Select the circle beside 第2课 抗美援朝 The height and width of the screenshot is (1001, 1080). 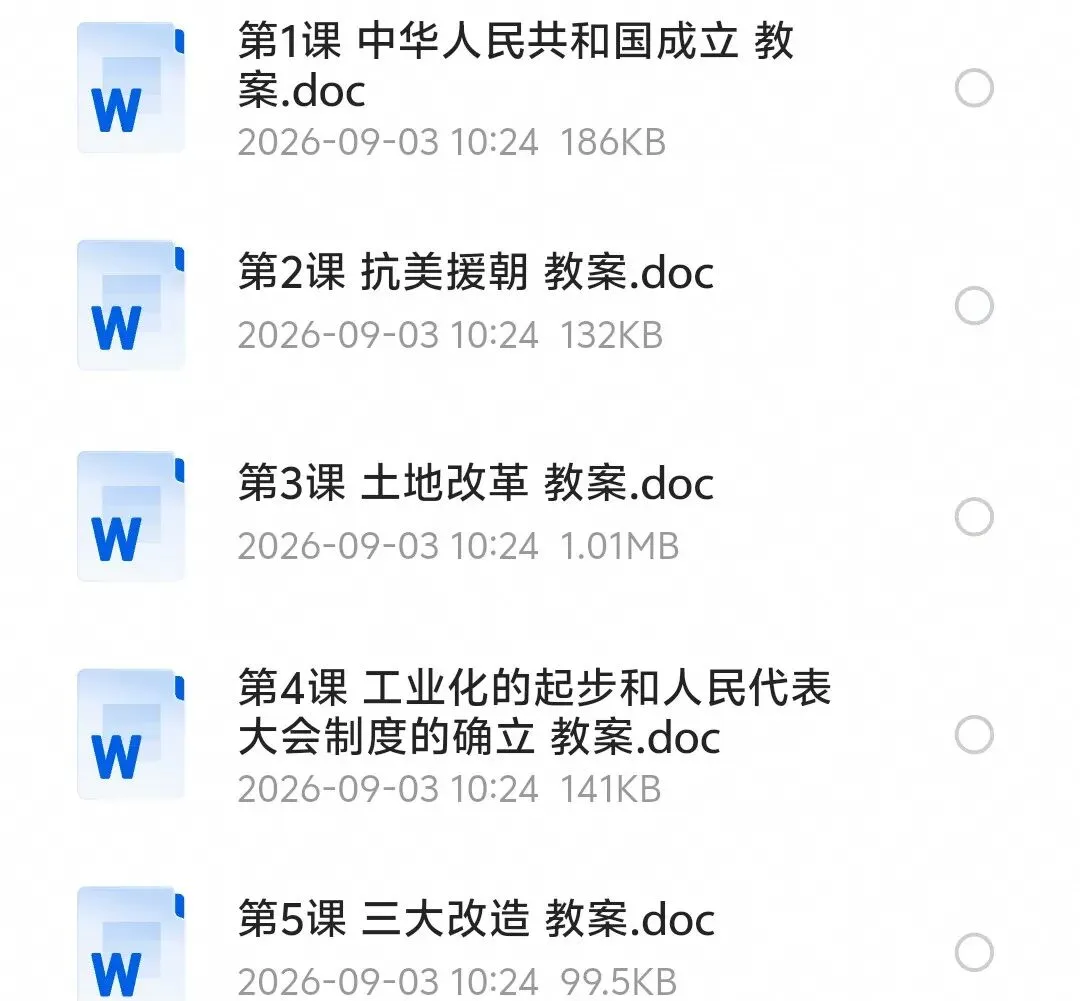tap(974, 306)
